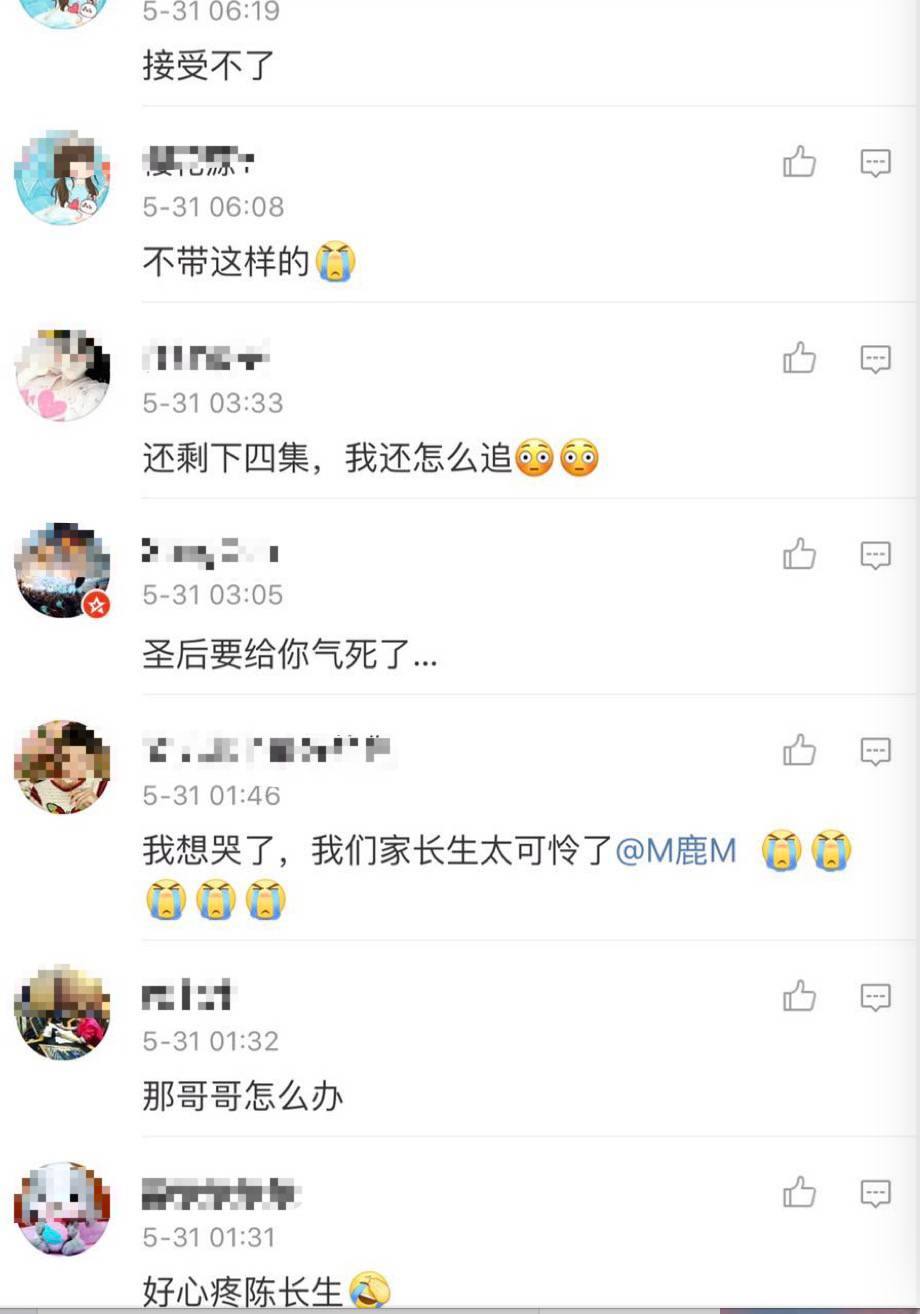The height and width of the screenshot is (1314, 920).
Task: Like the comment "不带这样的"
Action: point(799,161)
